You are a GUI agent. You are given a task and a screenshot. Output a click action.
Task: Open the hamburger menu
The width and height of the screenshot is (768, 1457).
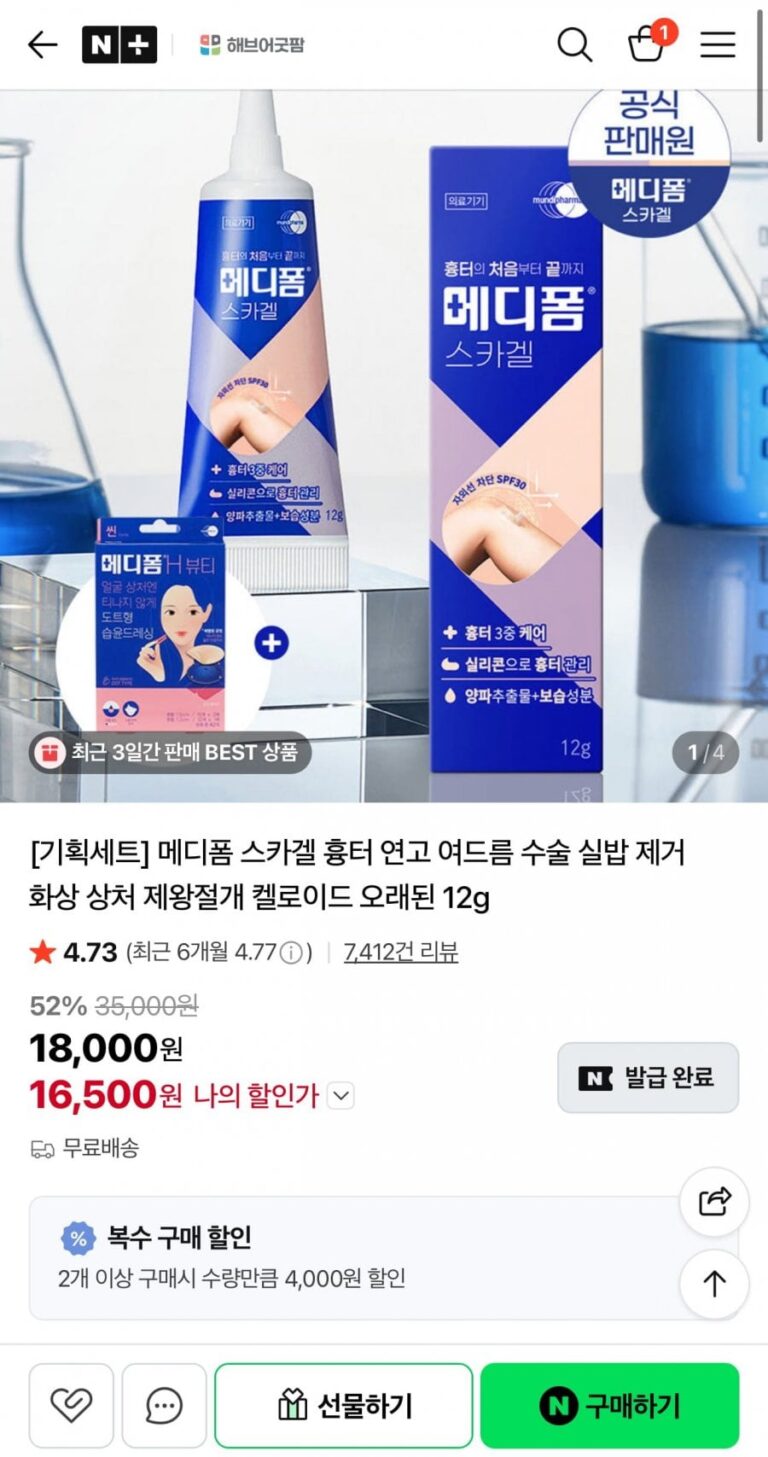tap(718, 45)
